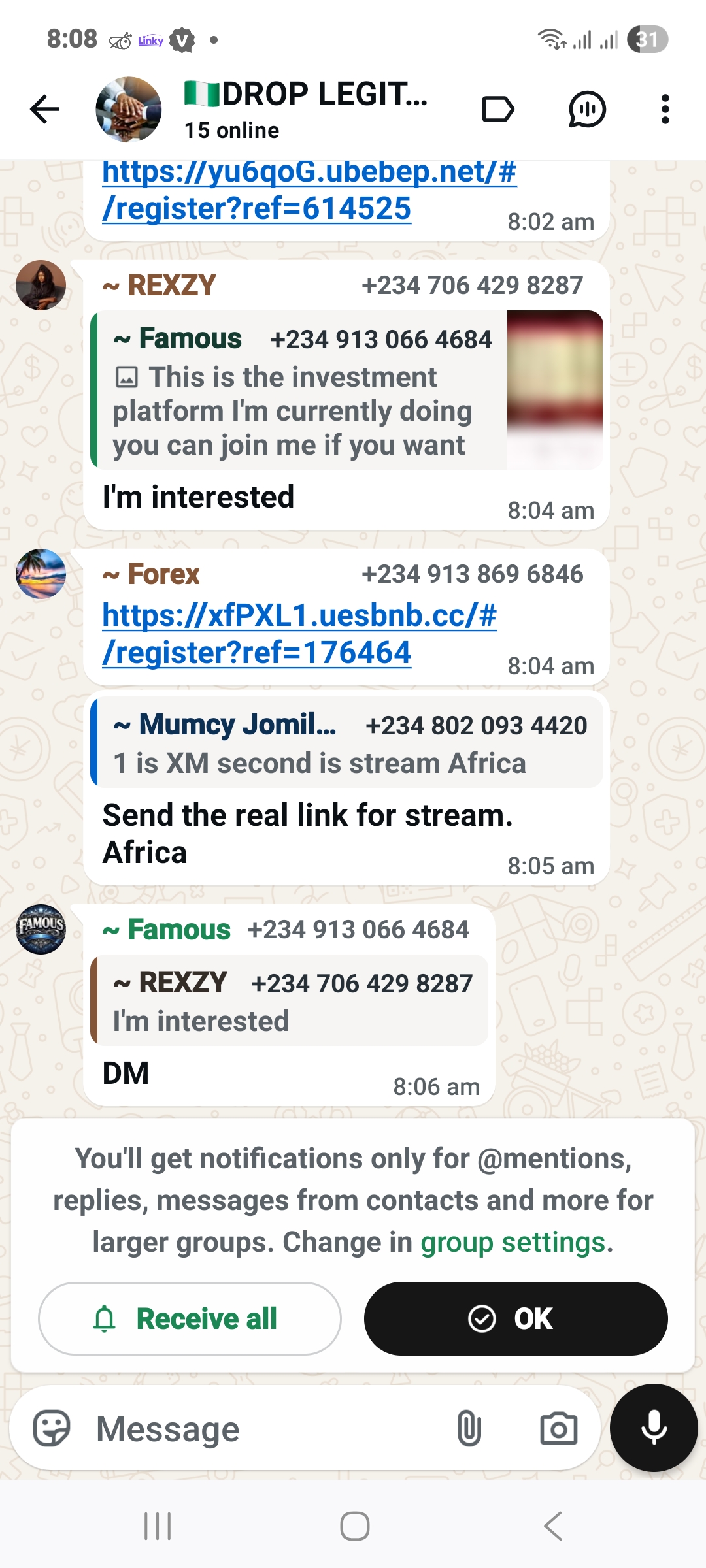
Task: Open the xfPXL1.uesbnb.cc register link
Action: coord(299,634)
